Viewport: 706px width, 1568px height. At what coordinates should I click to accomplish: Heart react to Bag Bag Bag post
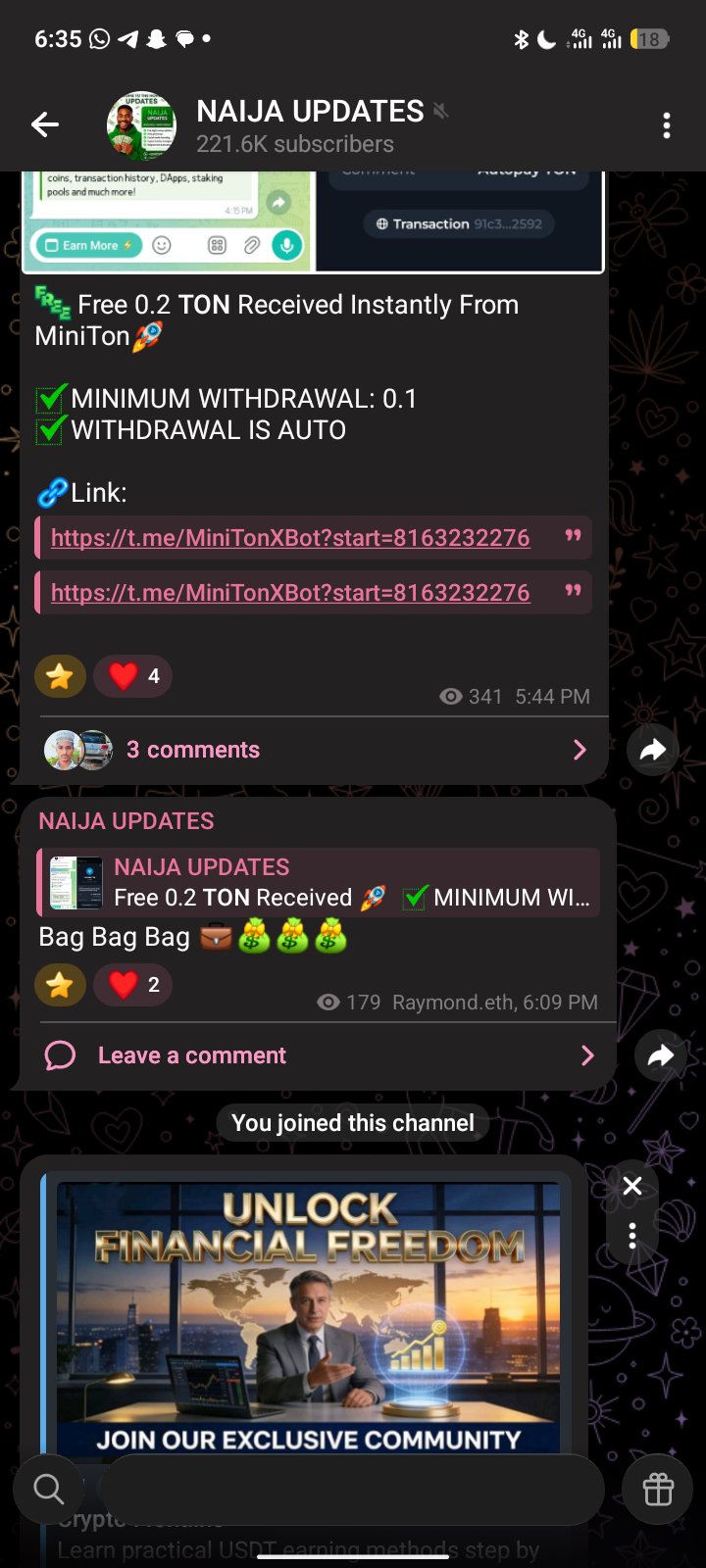pos(132,985)
